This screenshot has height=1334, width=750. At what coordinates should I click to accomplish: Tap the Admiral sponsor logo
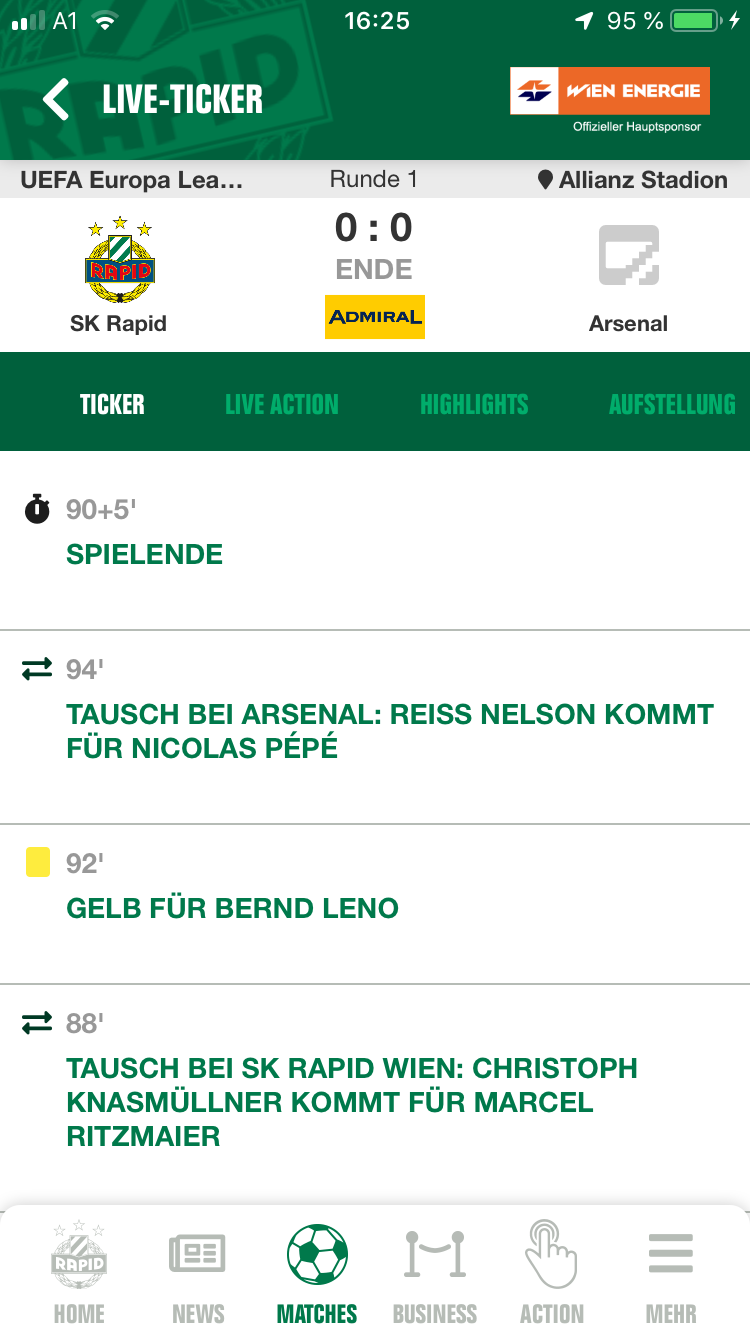375,317
